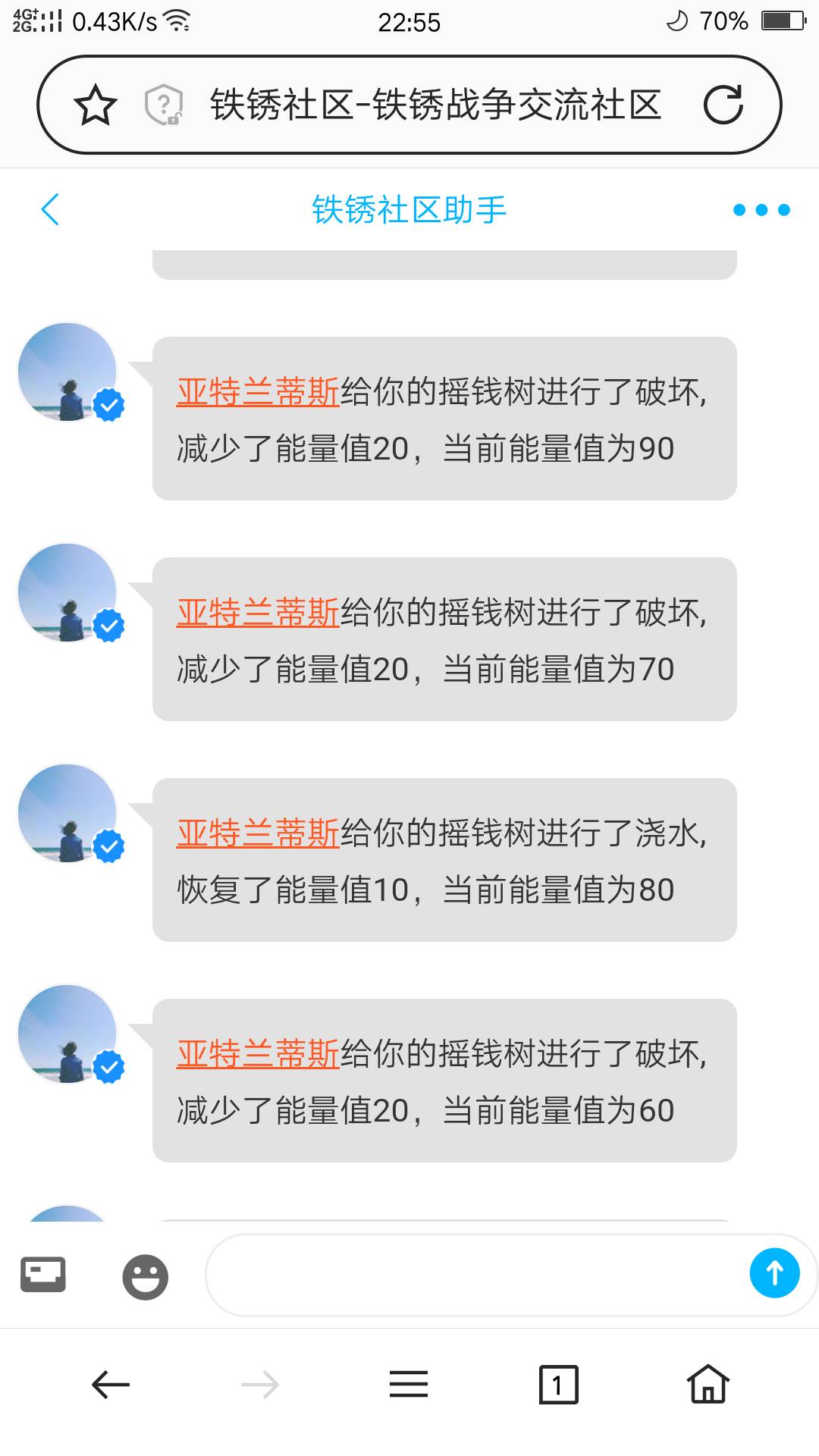Viewport: 819px width, 1456px height.
Task: Open 亚特兰蒂斯 link in the 当前能量值为80 message
Action: (258, 833)
